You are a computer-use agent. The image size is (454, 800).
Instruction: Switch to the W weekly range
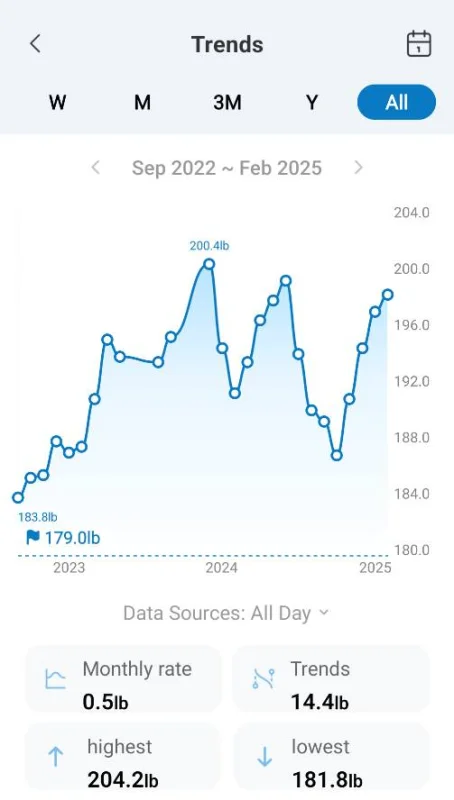pos(57,103)
